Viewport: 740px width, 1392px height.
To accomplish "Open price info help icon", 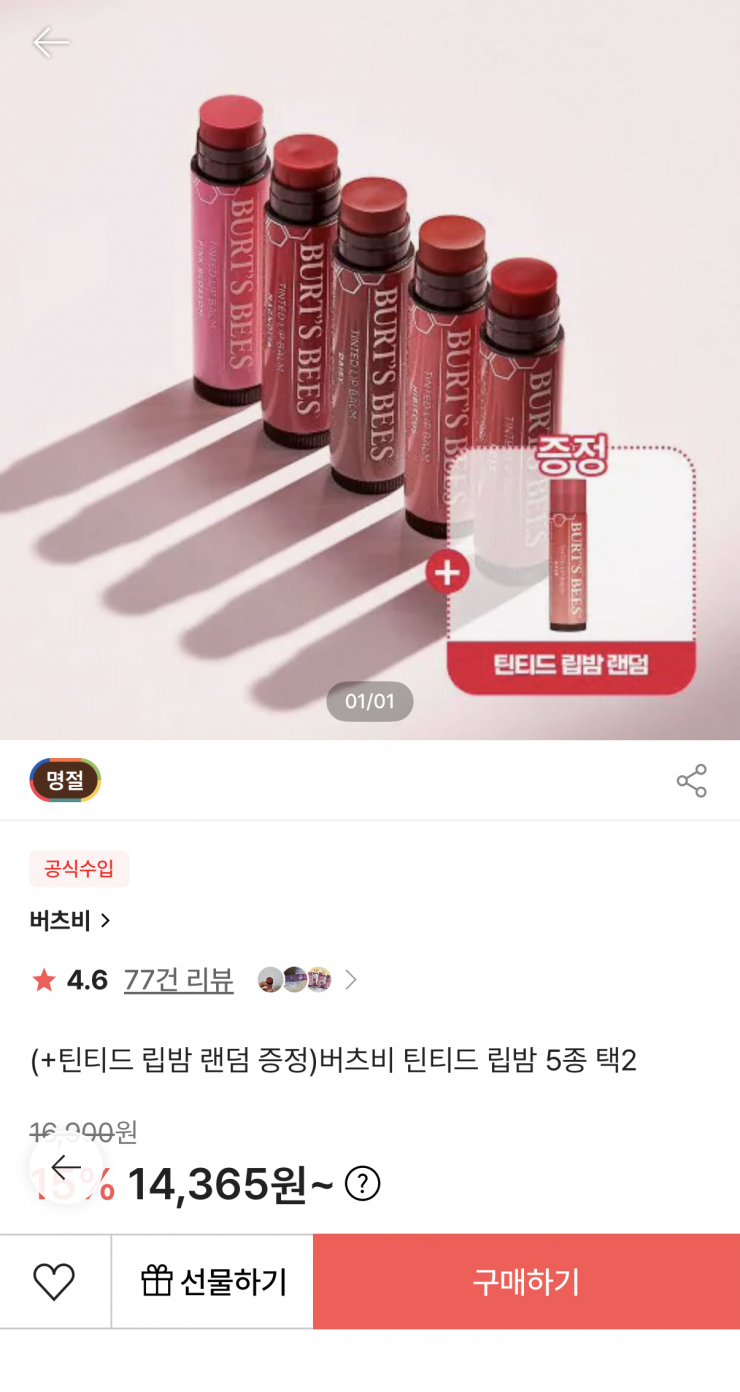I will point(362,1185).
